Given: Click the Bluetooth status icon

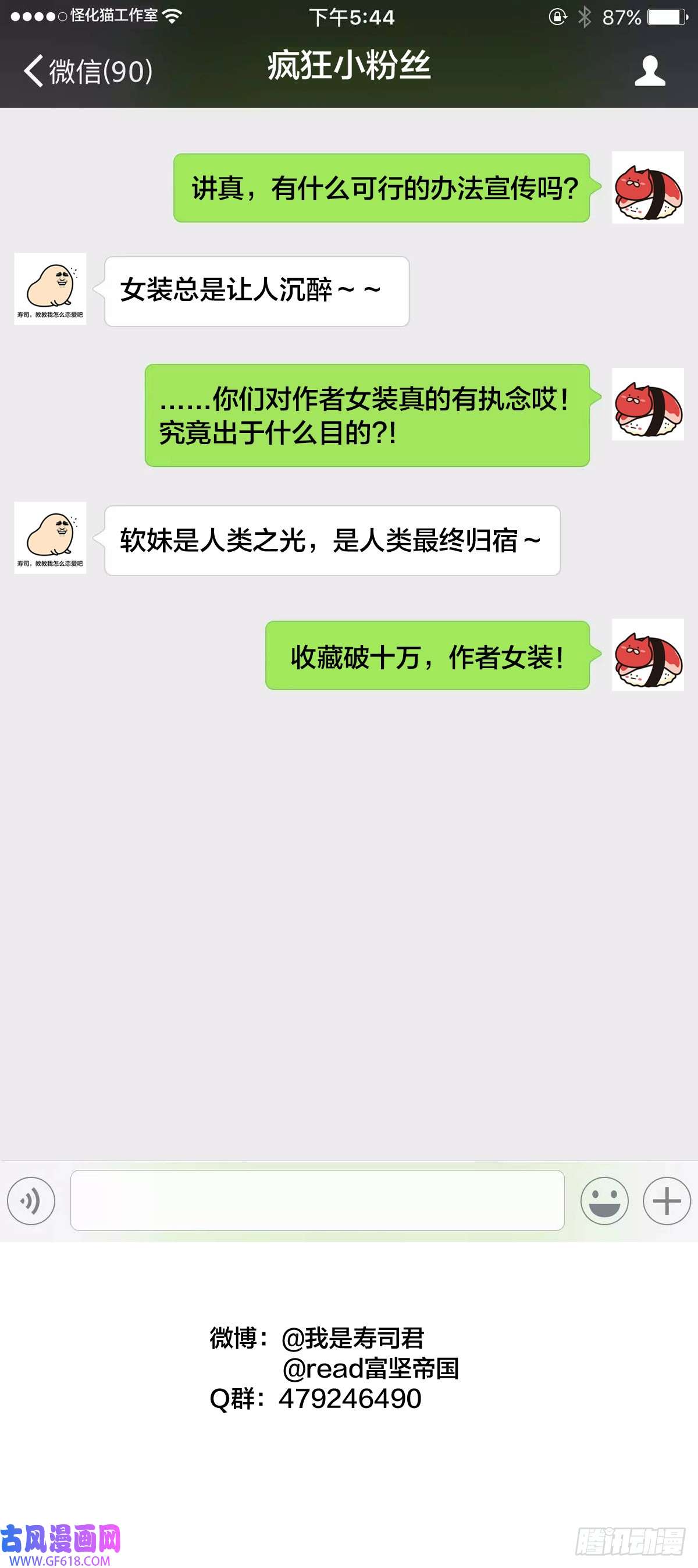Looking at the screenshot, I should click(x=585, y=16).
